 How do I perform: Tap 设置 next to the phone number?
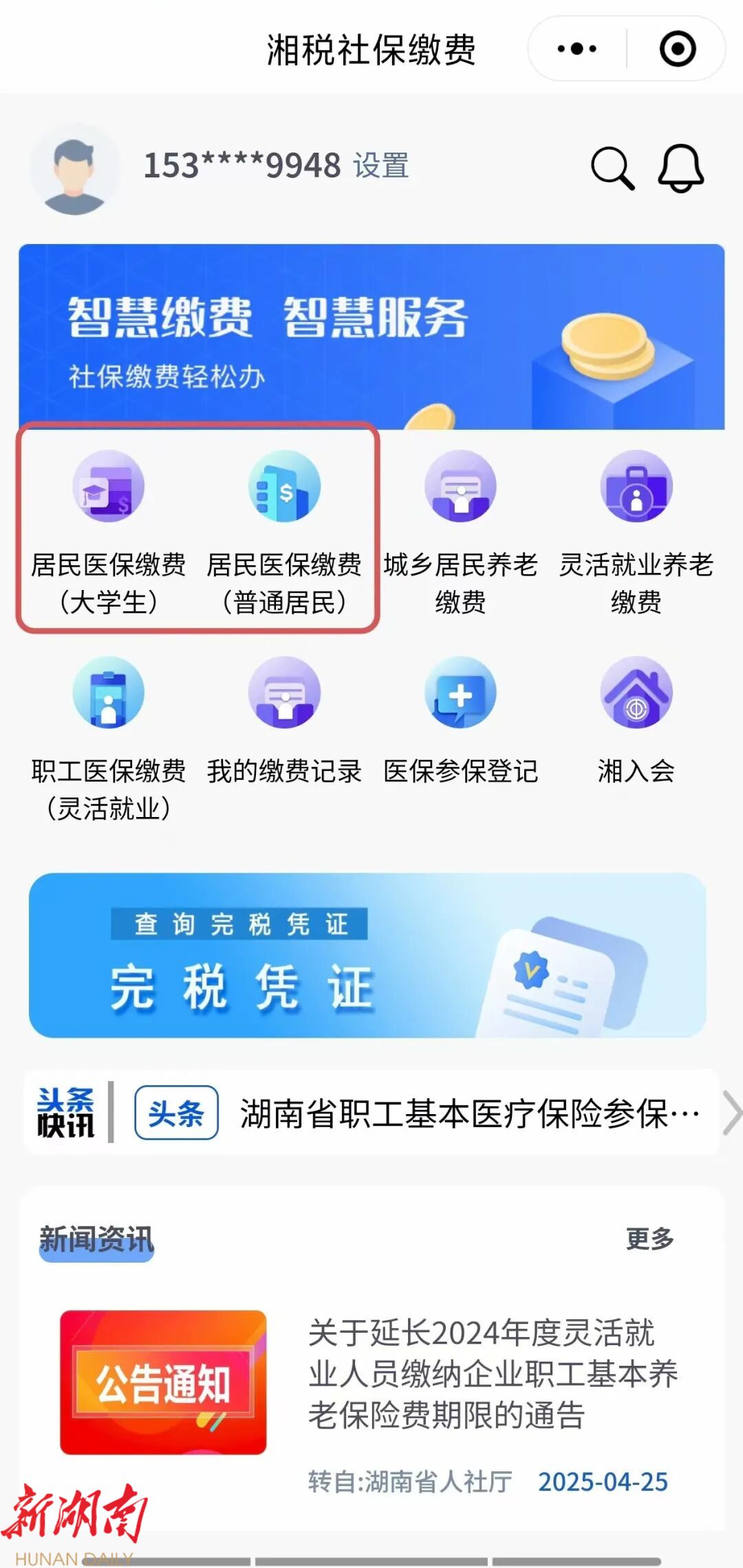tap(381, 166)
